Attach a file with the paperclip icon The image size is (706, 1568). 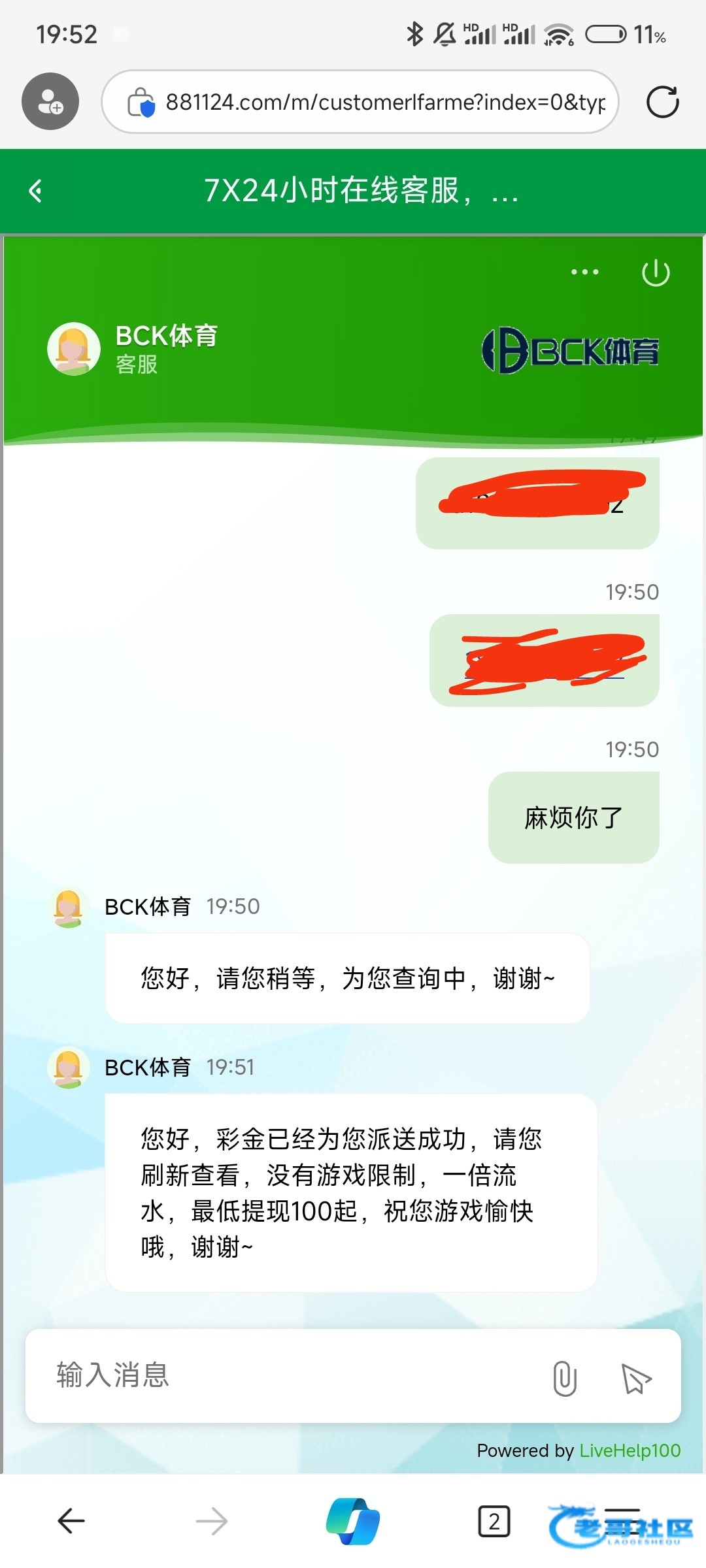pos(564,1378)
